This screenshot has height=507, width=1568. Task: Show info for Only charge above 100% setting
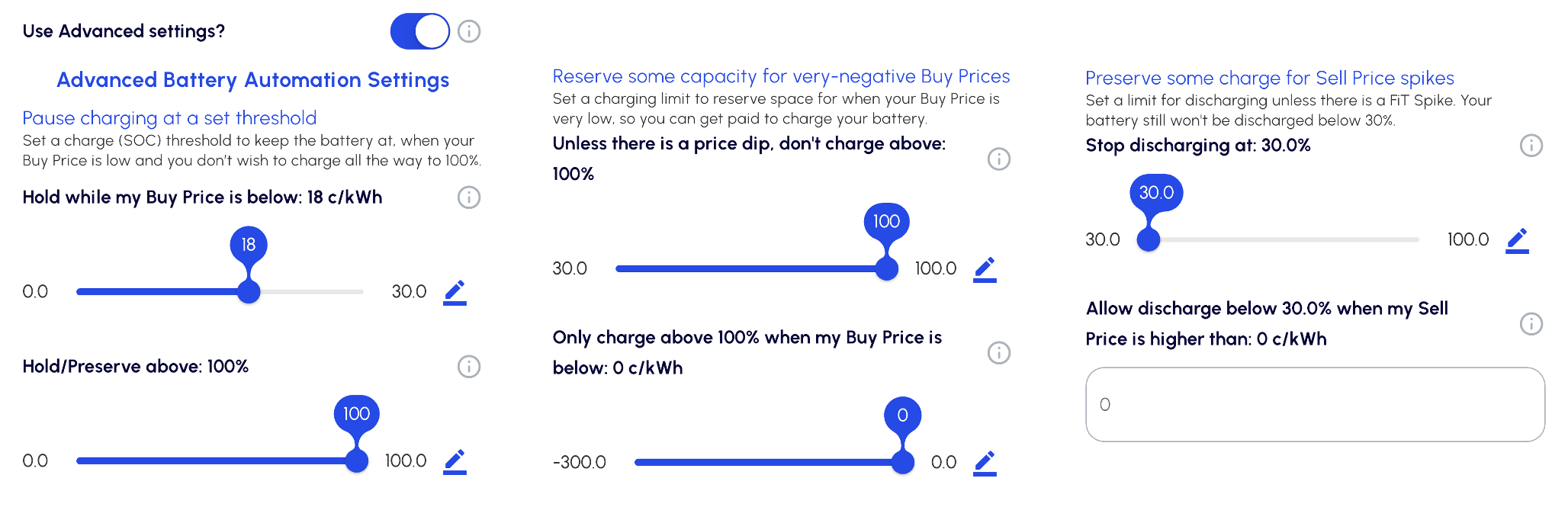pos(999,352)
